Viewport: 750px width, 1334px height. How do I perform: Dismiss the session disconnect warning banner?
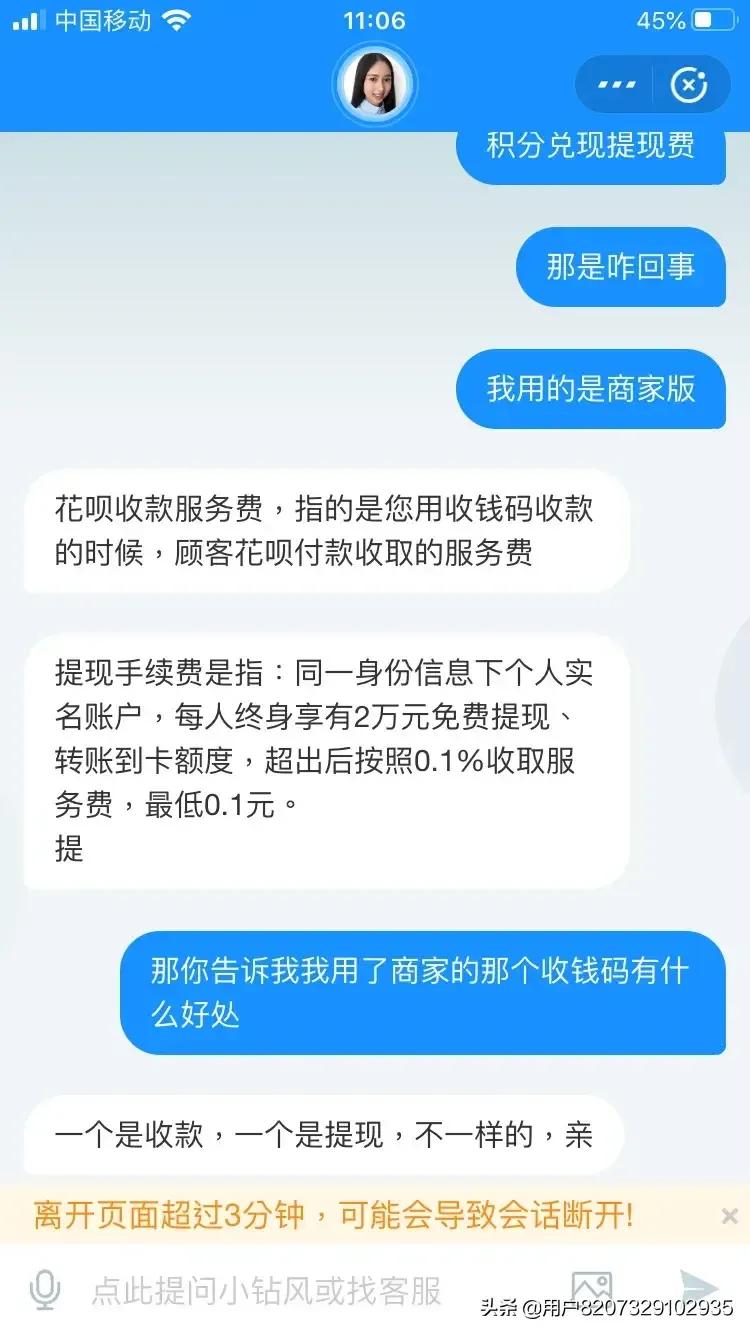click(729, 1216)
